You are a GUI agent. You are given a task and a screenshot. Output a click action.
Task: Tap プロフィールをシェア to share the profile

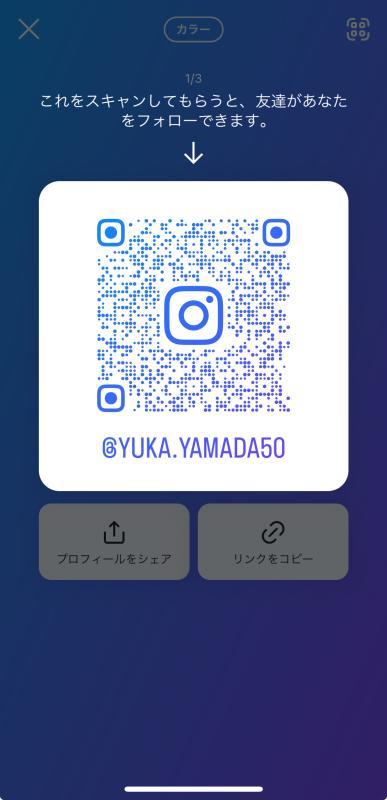114,541
